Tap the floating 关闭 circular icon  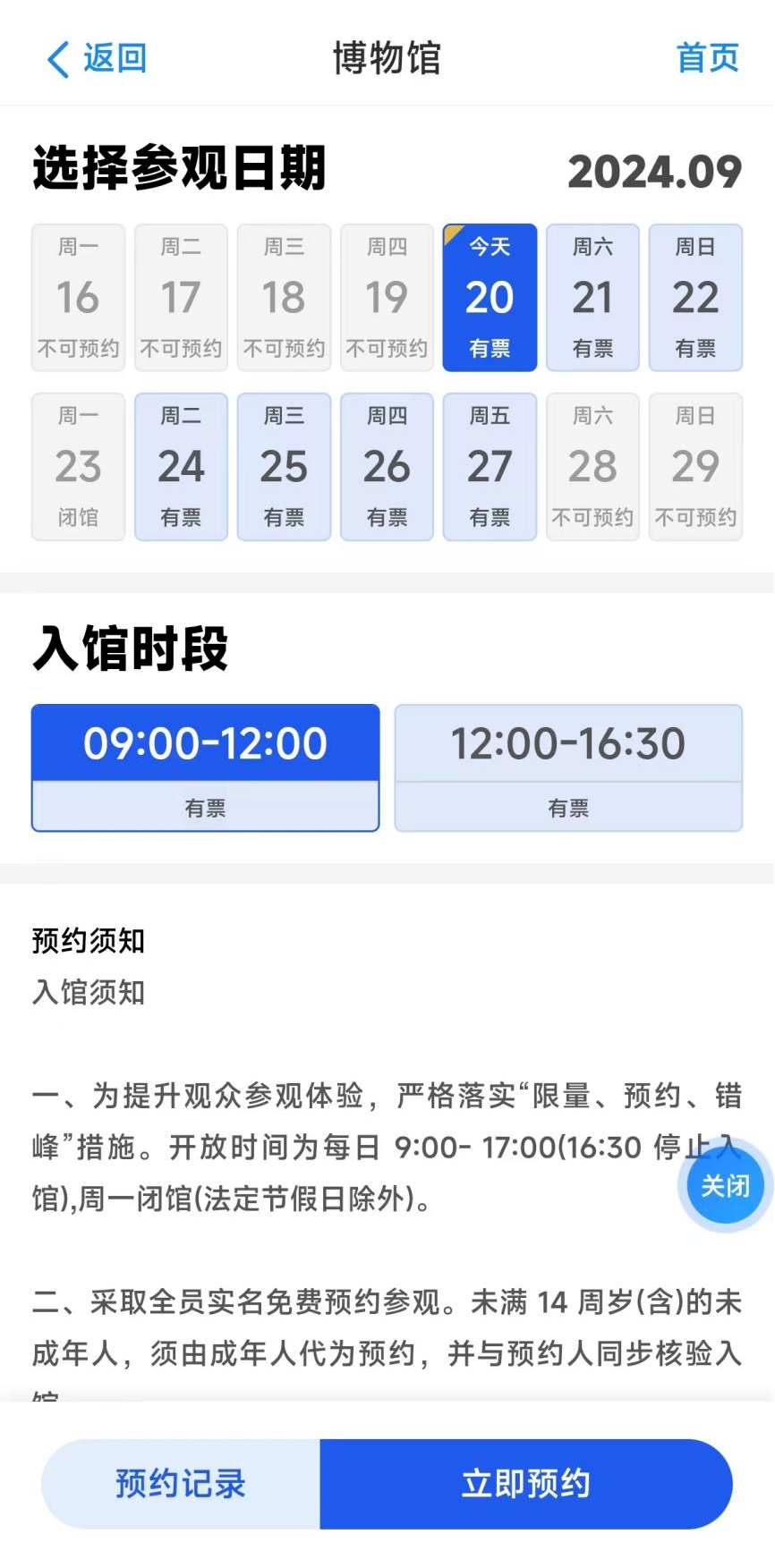click(x=722, y=1185)
